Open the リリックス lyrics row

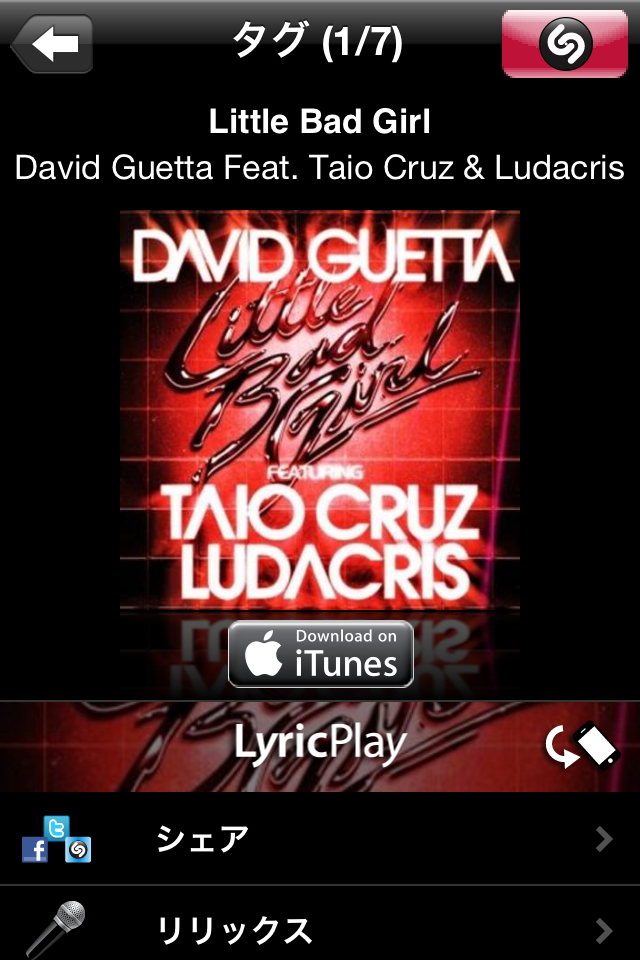tap(320, 930)
